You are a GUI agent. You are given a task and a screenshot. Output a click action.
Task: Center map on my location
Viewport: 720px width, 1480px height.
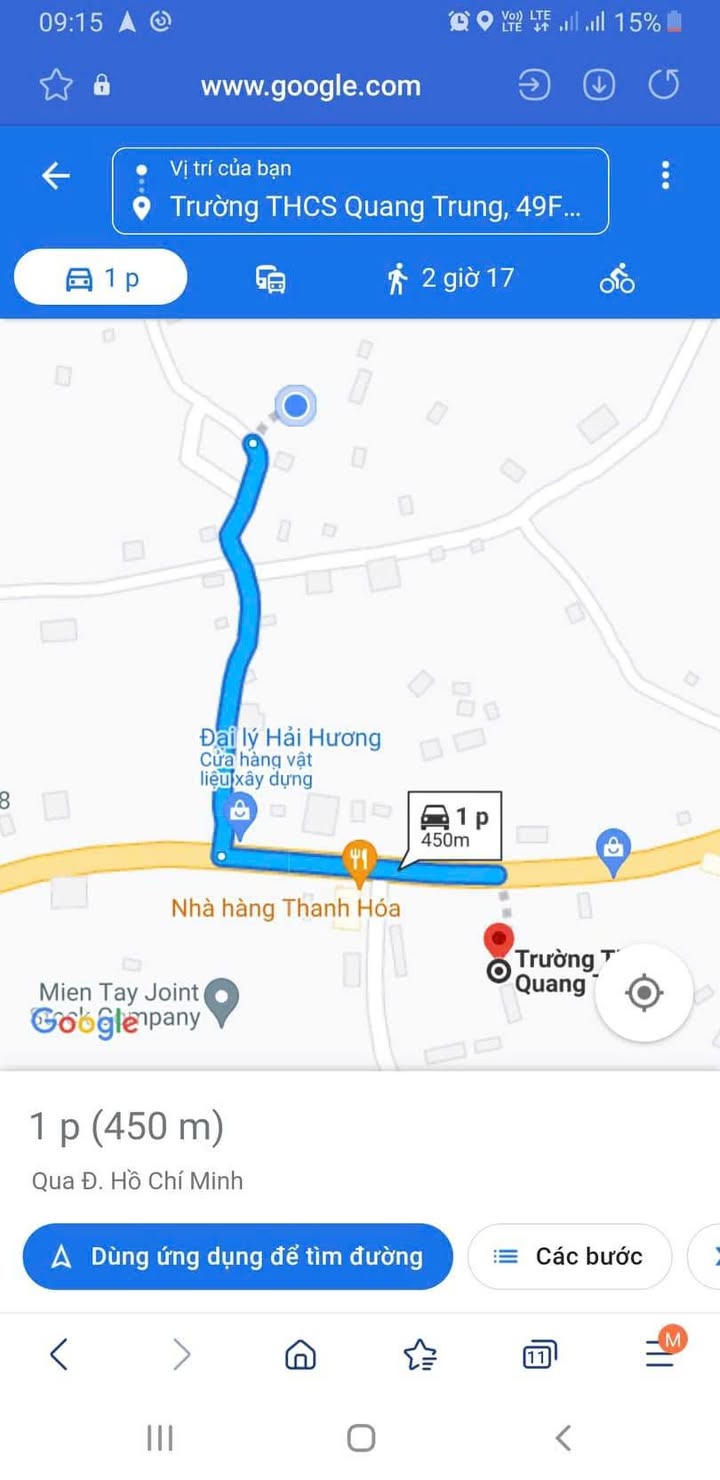pyautogui.click(x=644, y=993)
